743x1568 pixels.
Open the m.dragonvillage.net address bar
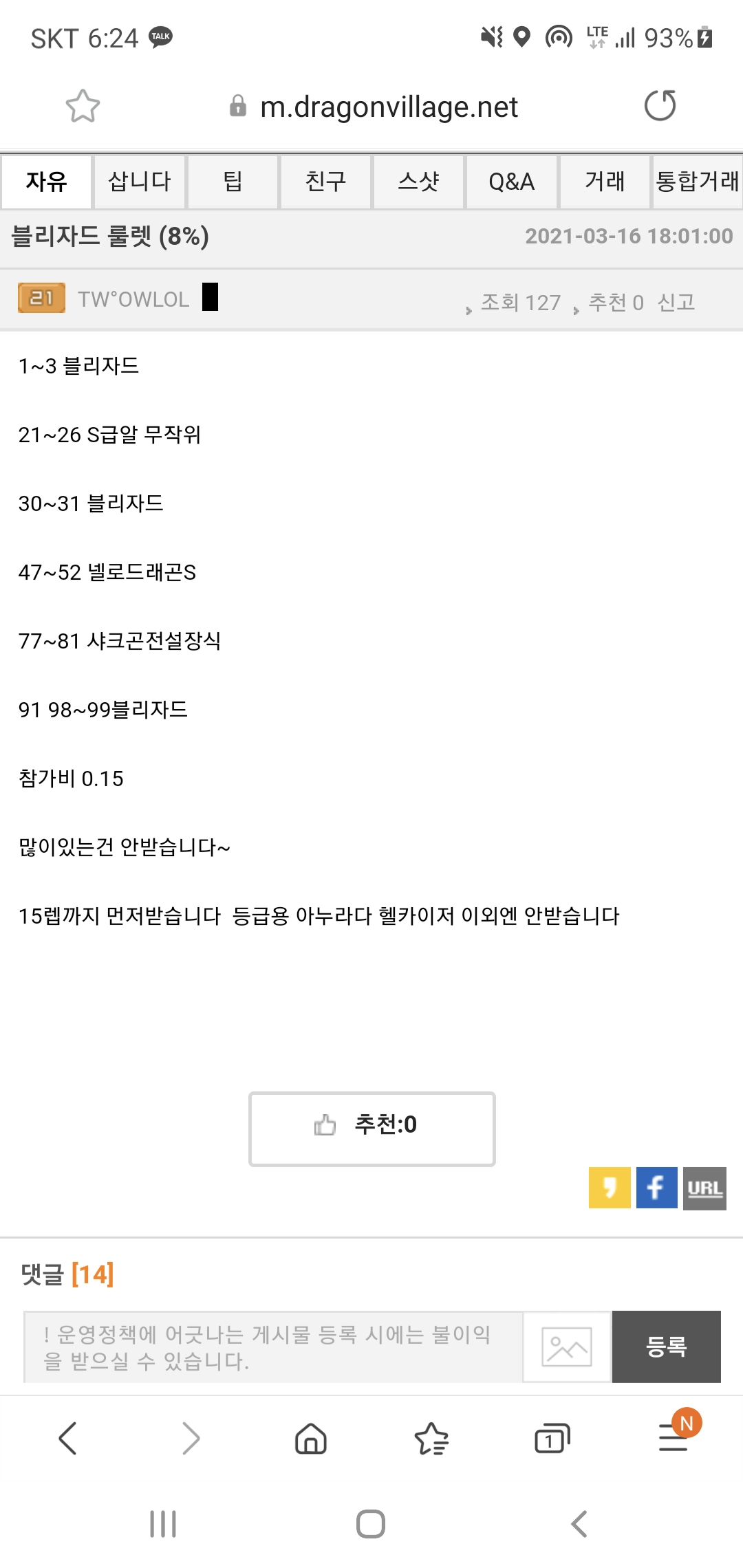point(388,107)
